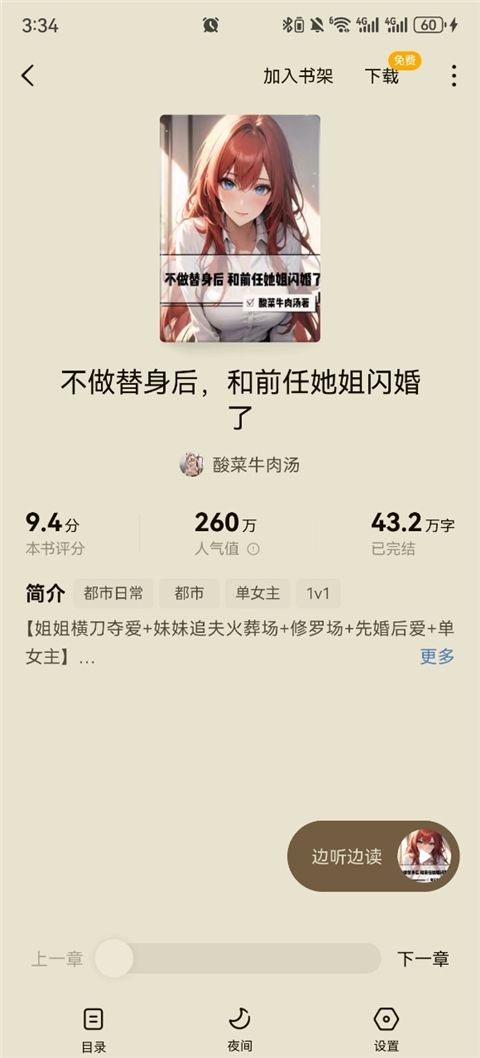Download the book with 下载
Viewport: 480px width, 1058px height.
381,76
